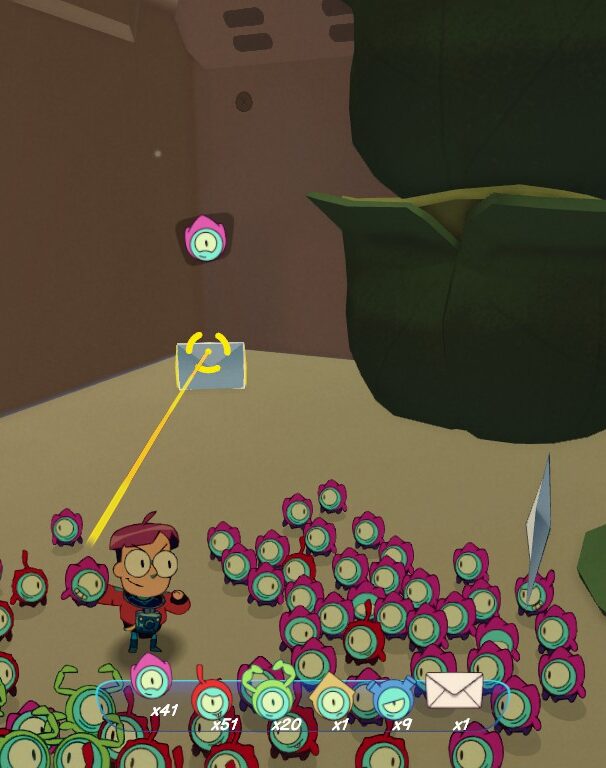
Task: Select the pink tinykin type x41
Action: pyautogui.click(x=152, y=679)
